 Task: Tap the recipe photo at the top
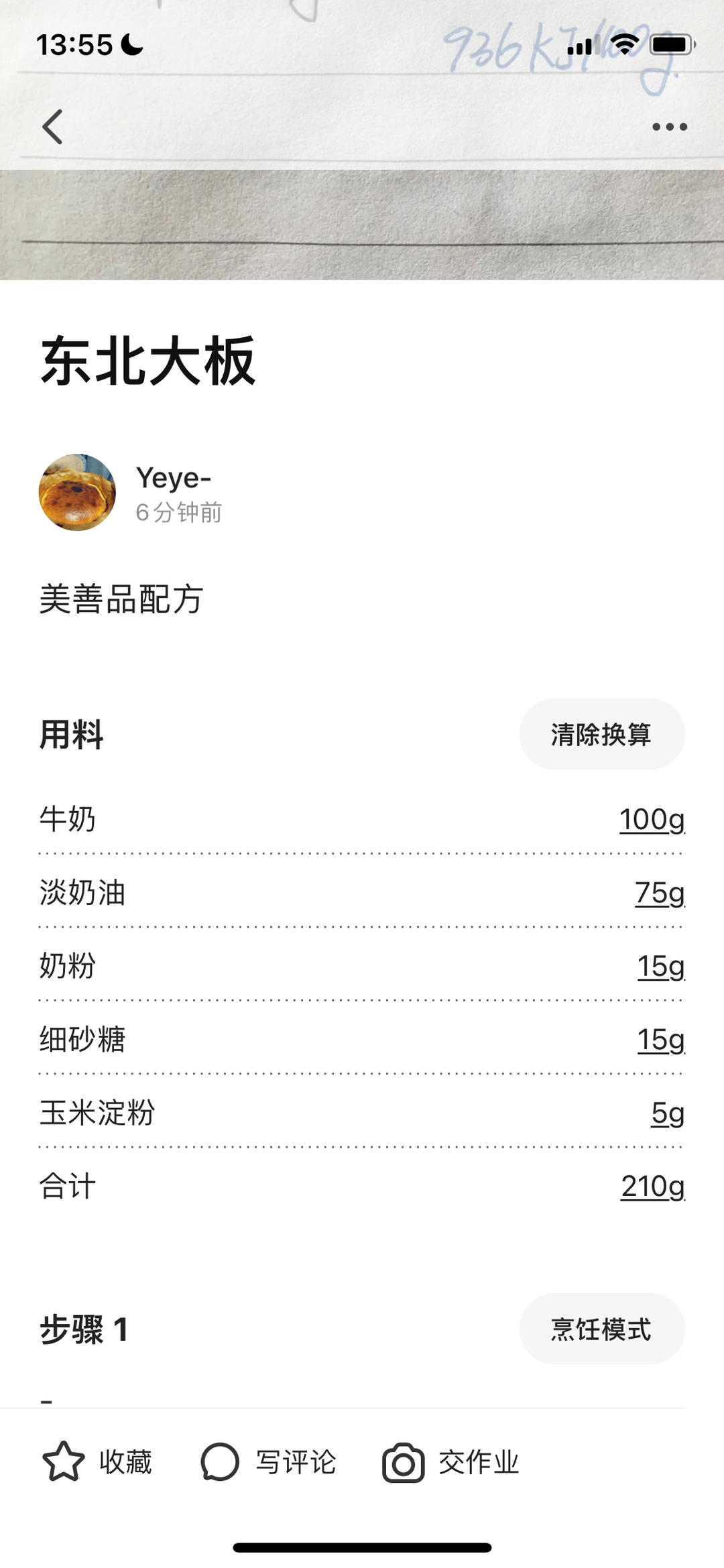(362, 221)
